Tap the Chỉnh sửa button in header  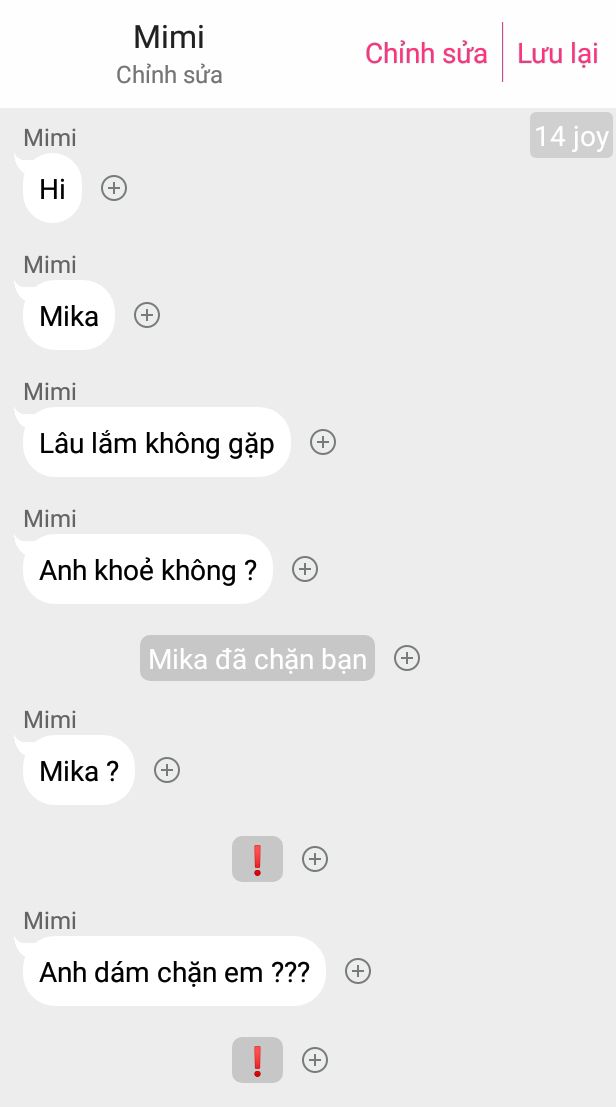coord(426,53)
